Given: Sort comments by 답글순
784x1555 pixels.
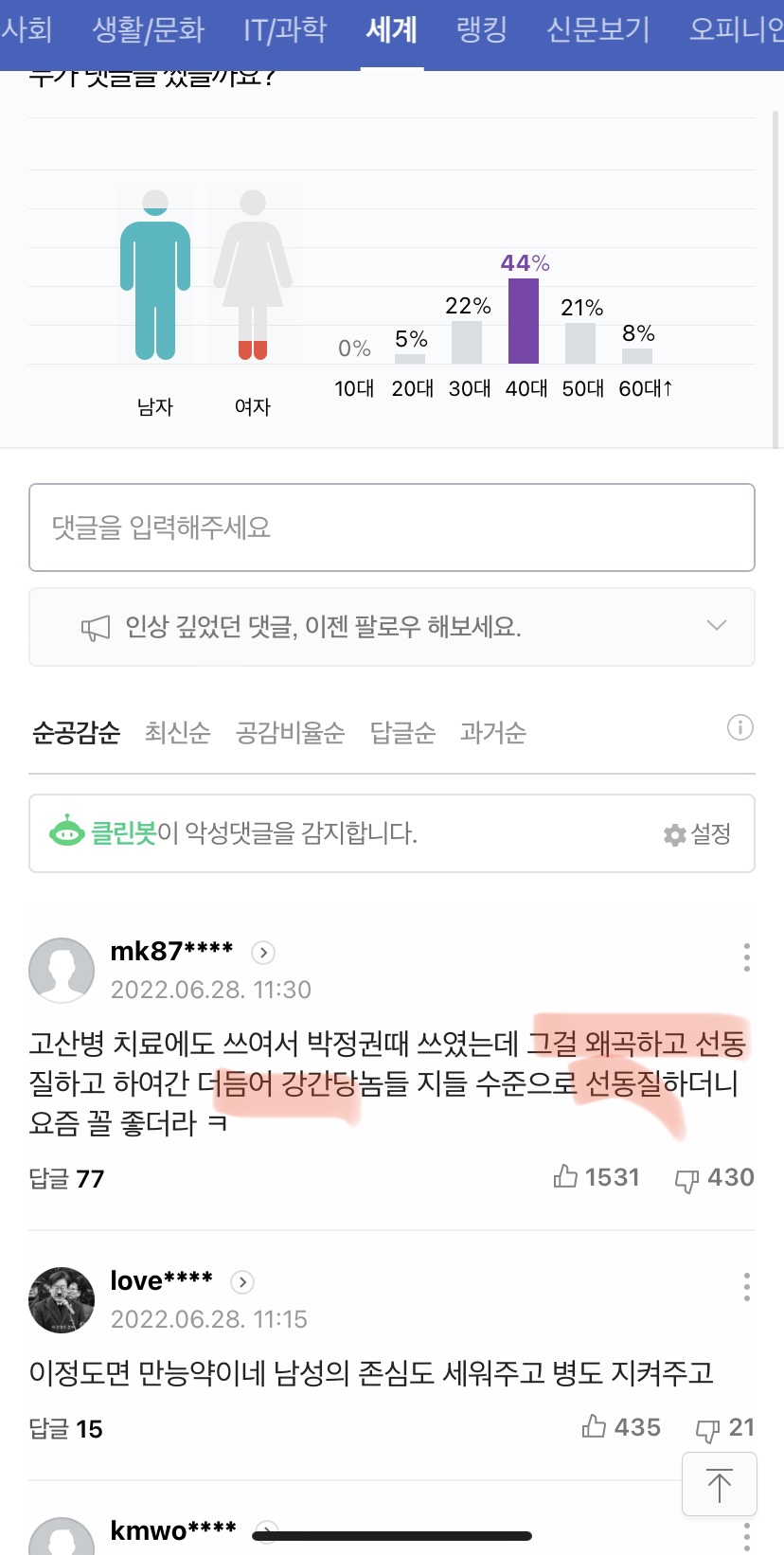Looking at the screenshot, I should click(x=402, y=732).
